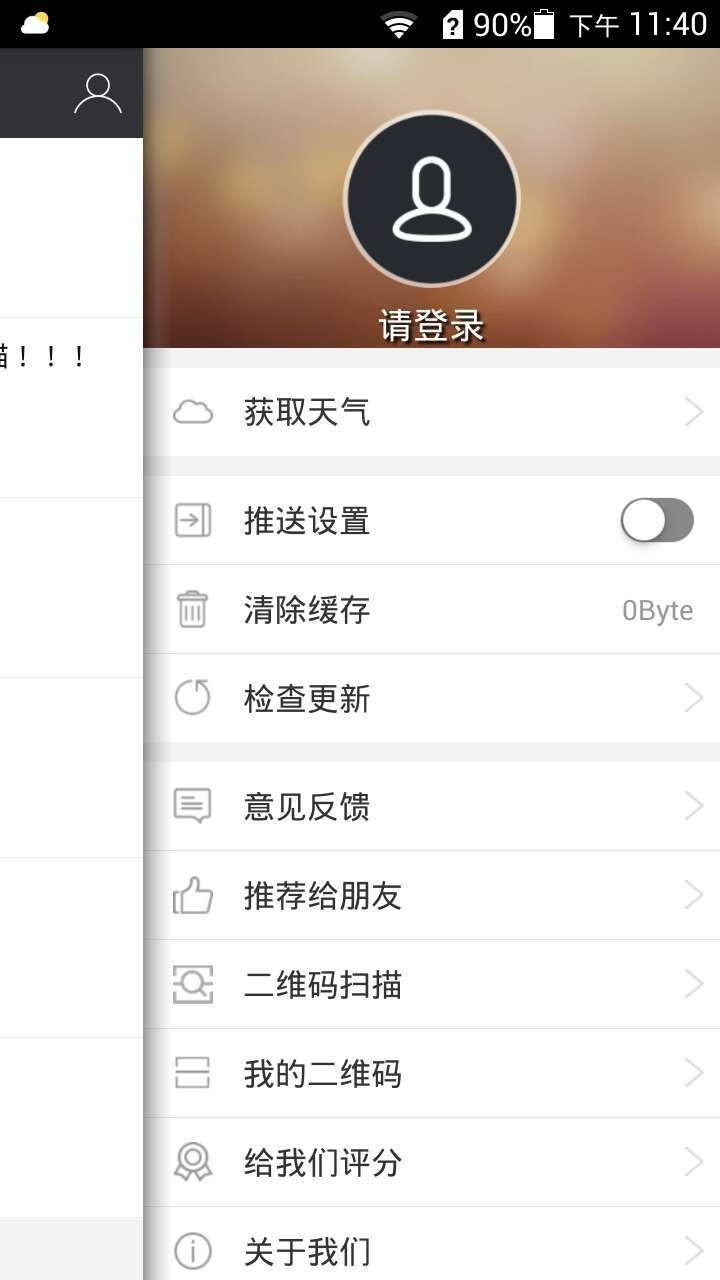Expand the 获取天气 row chevron
Screen dimensions: 720x1280
click(x=695, y=411)
